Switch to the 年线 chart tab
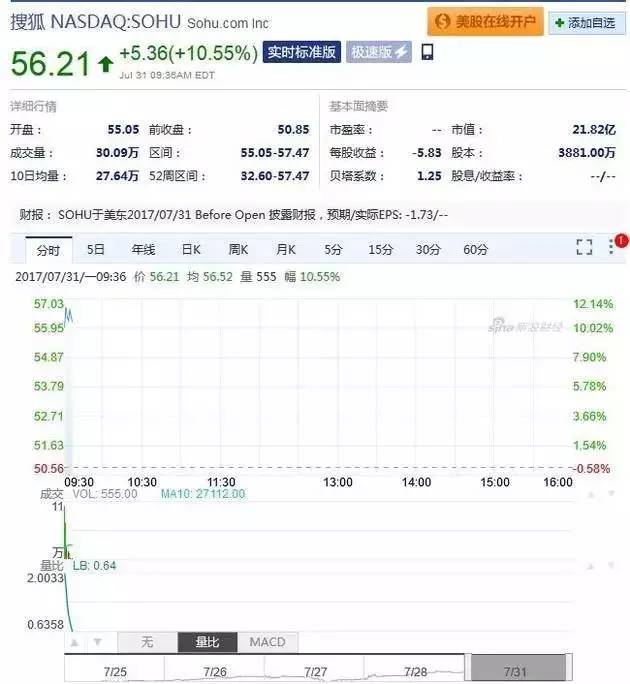Image resolution: width=630 pixels, height=684 pixels. click(143, 249)
